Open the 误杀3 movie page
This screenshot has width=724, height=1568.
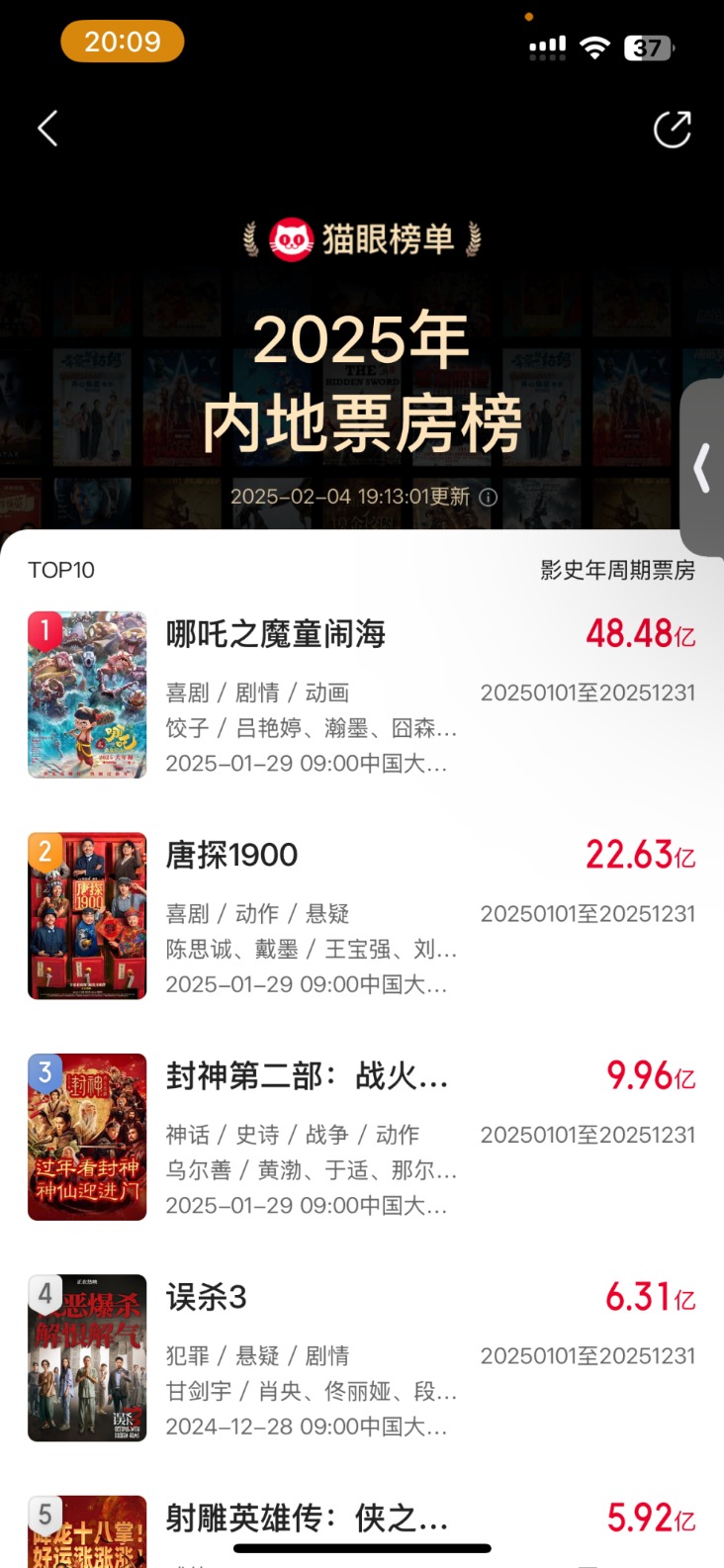click(x=207, y=1297)
